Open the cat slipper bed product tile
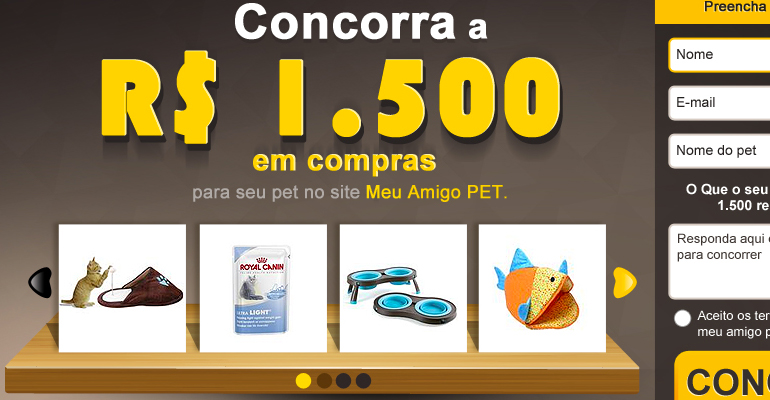 pyautogui.click(x=122, y=288)
